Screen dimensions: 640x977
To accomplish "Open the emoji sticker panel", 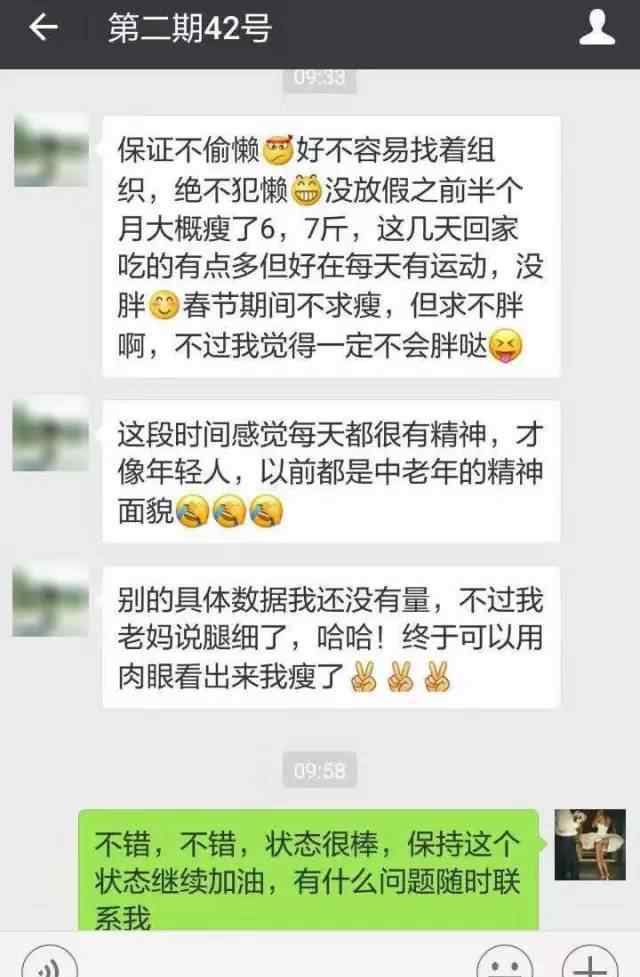I will coord(503,964).
